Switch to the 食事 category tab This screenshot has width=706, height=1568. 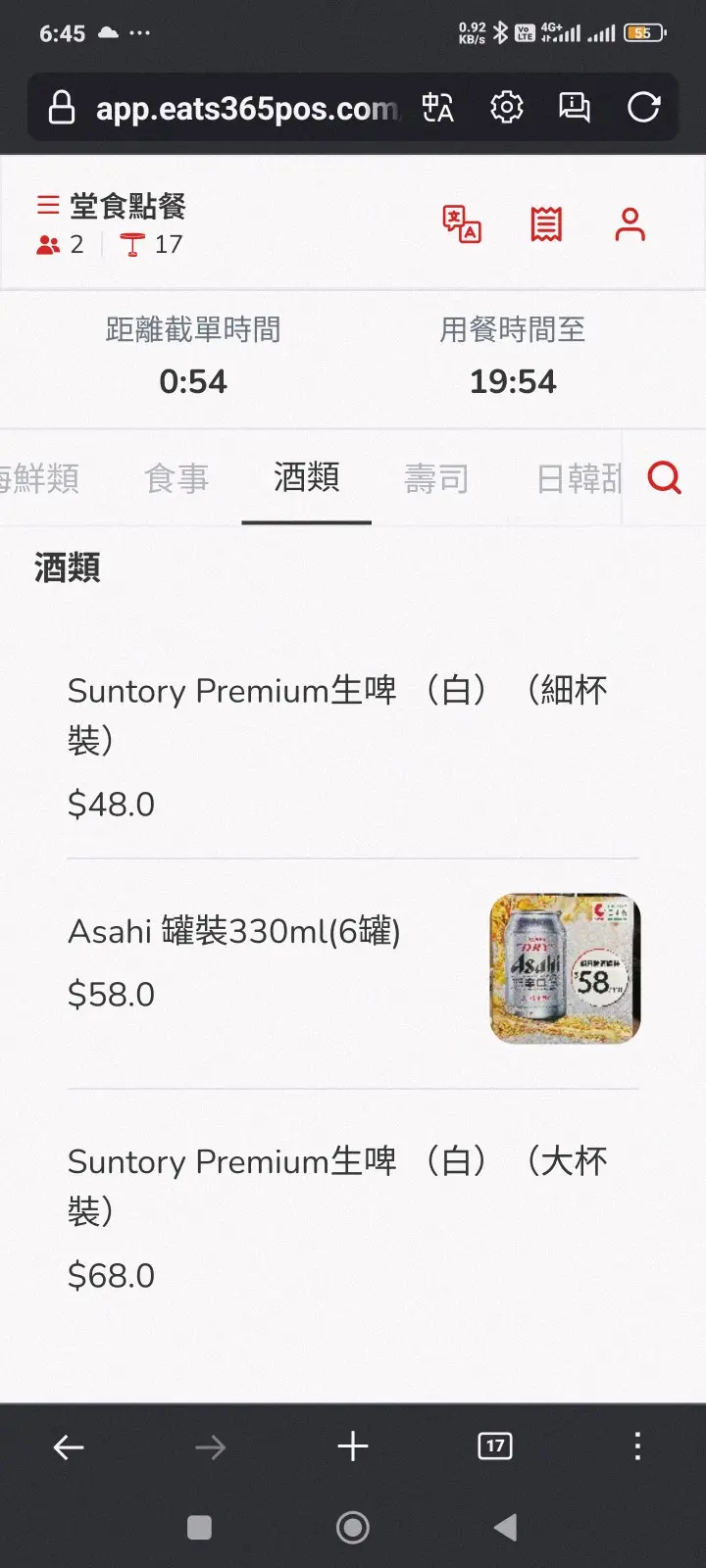coord(176,478)
